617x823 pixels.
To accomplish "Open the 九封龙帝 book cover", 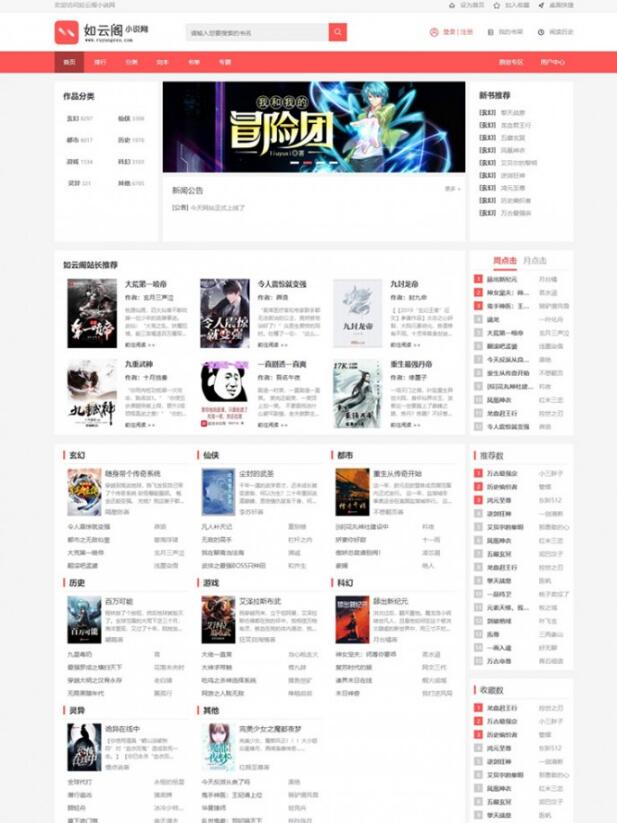I will (x=357, y=312).
